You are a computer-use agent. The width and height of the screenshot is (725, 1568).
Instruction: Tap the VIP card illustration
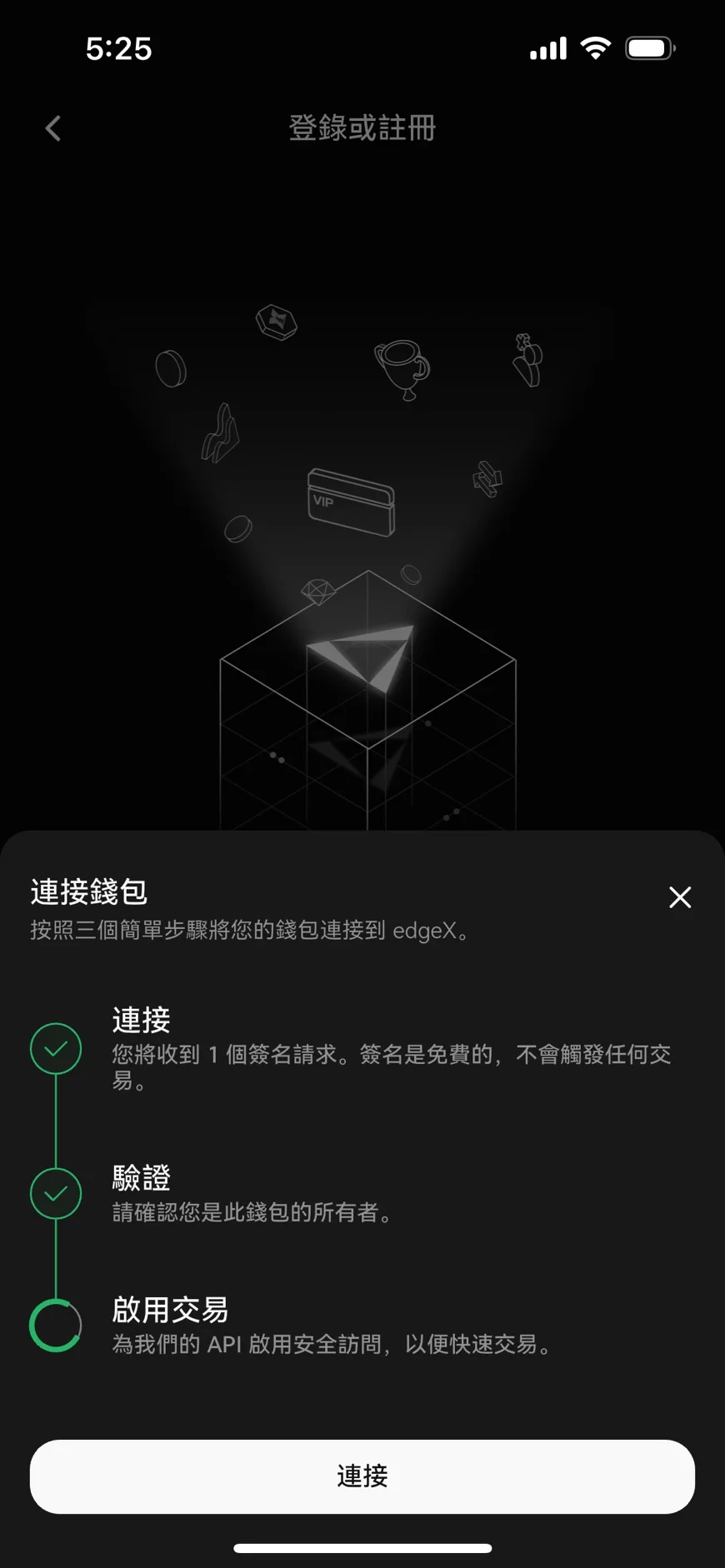pos(350,500)
